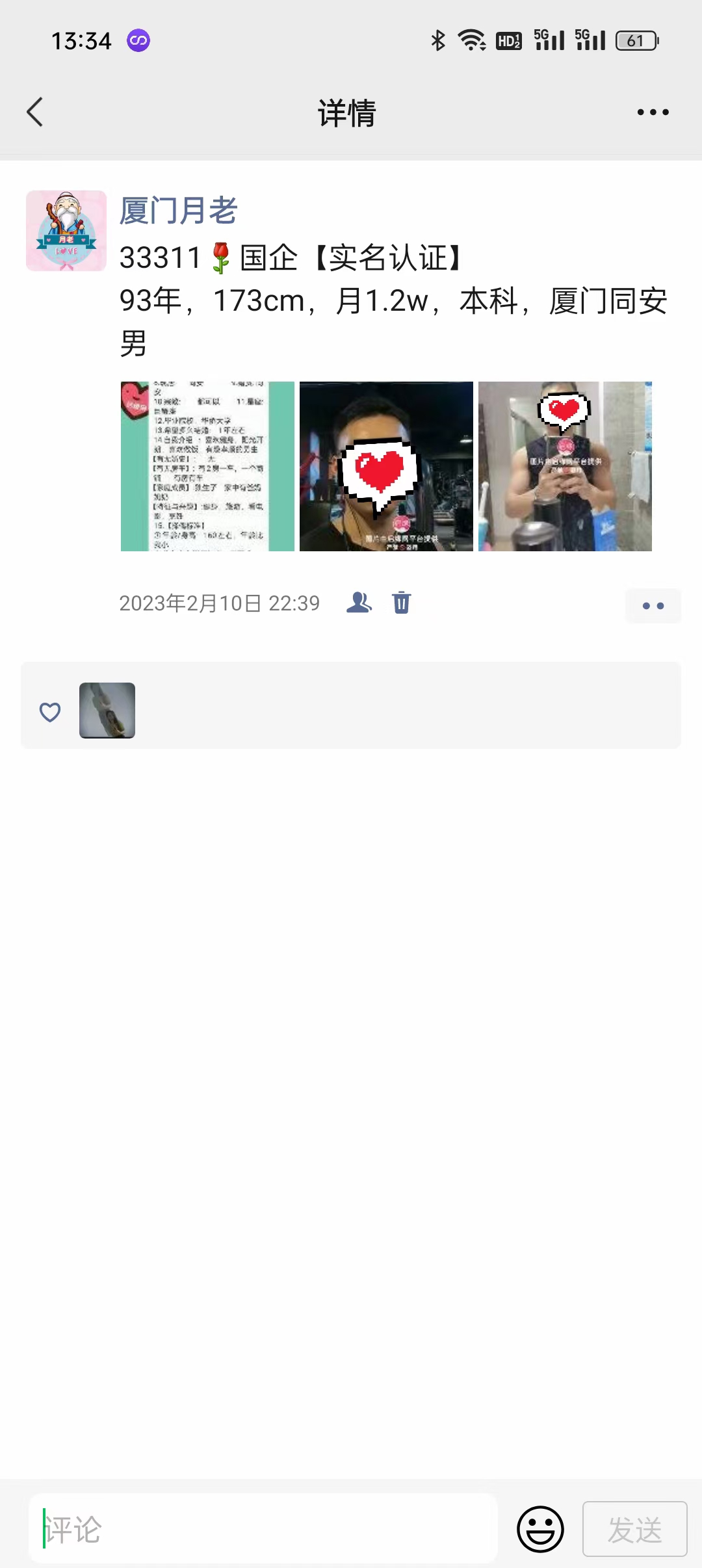Go back from the 详情 page
Image resolution: width=702 pixels, height=1568 pixels.
35,112
